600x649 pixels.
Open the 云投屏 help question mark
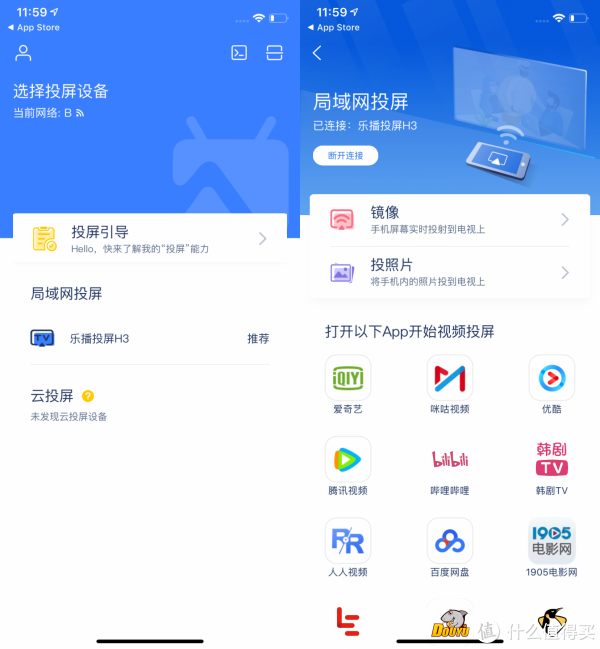[x=88, y=396]
